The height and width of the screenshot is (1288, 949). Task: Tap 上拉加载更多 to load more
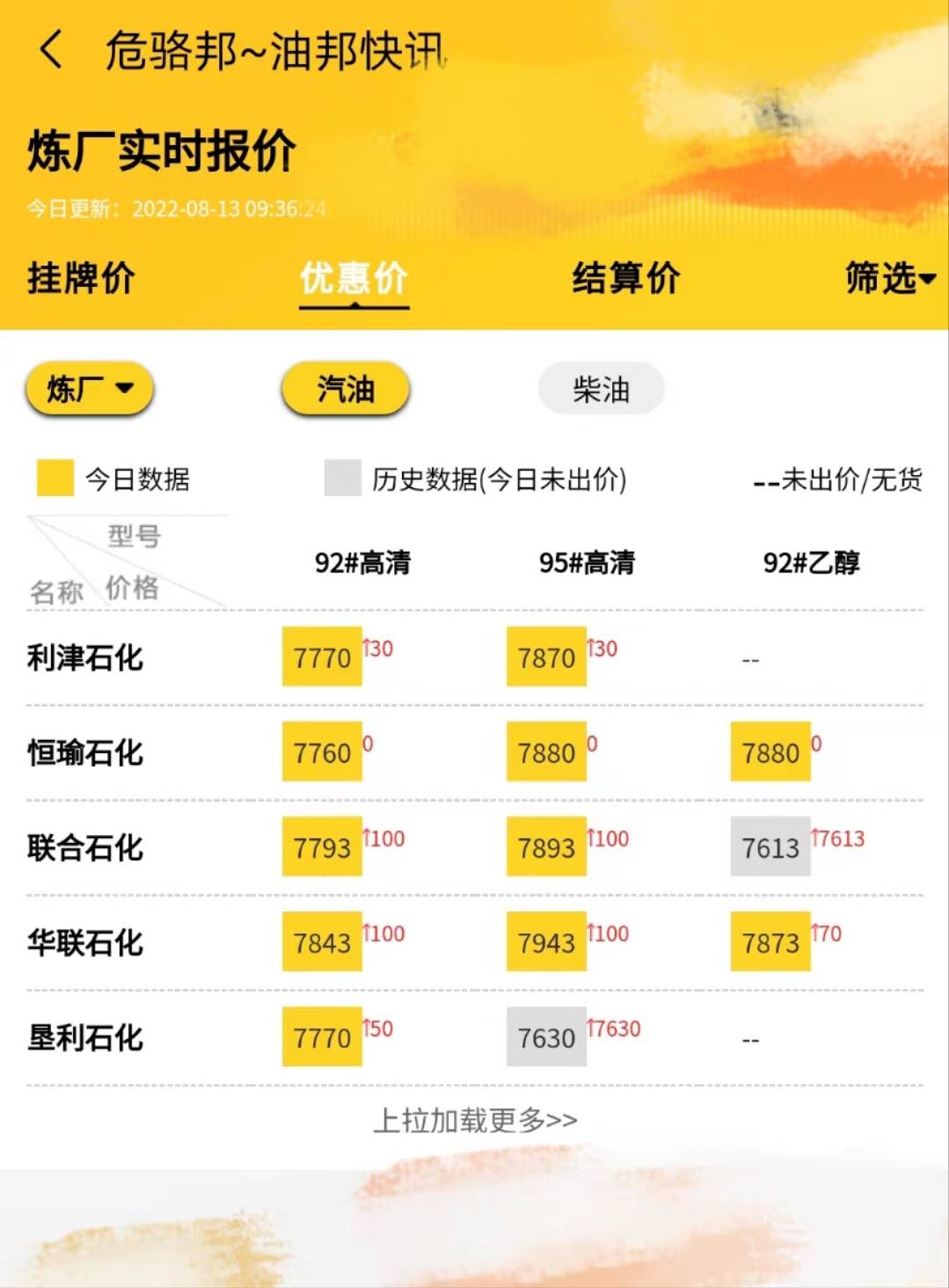[475, 1120]
